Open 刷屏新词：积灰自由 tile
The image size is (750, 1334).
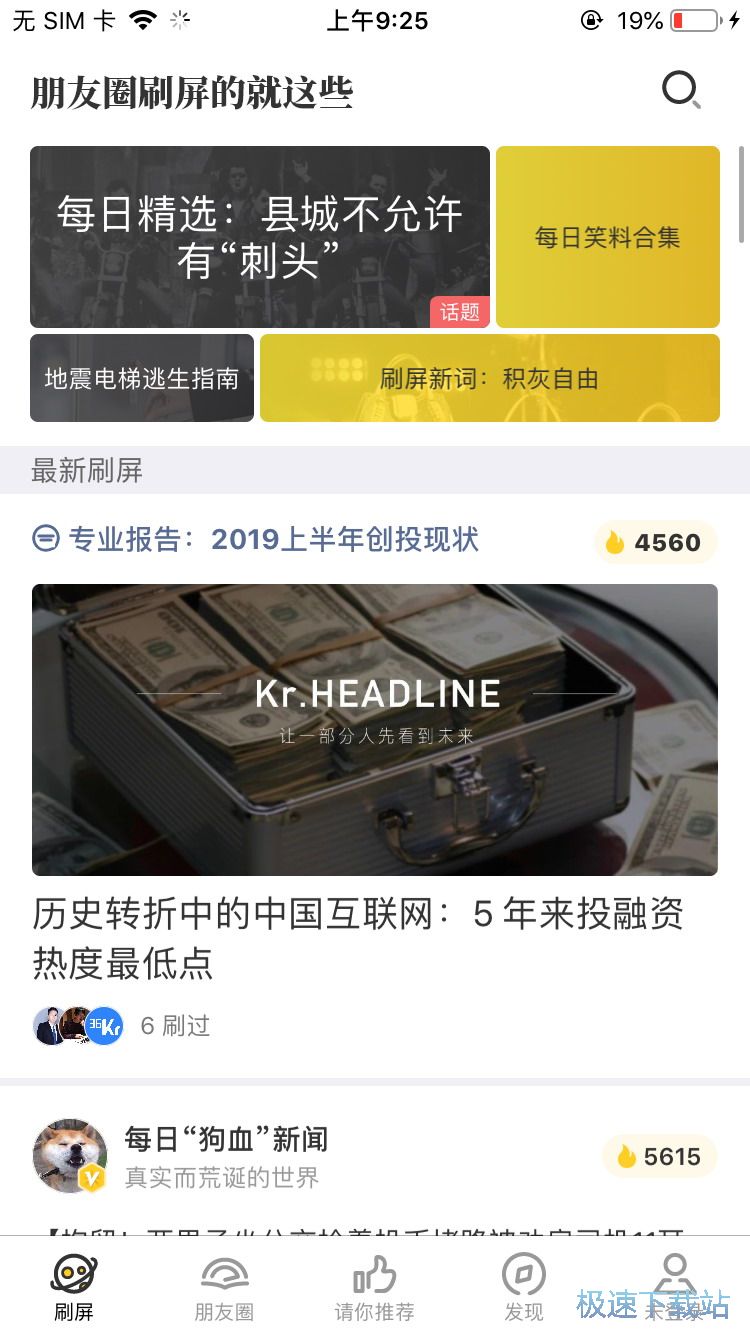[x=489, y=378]
